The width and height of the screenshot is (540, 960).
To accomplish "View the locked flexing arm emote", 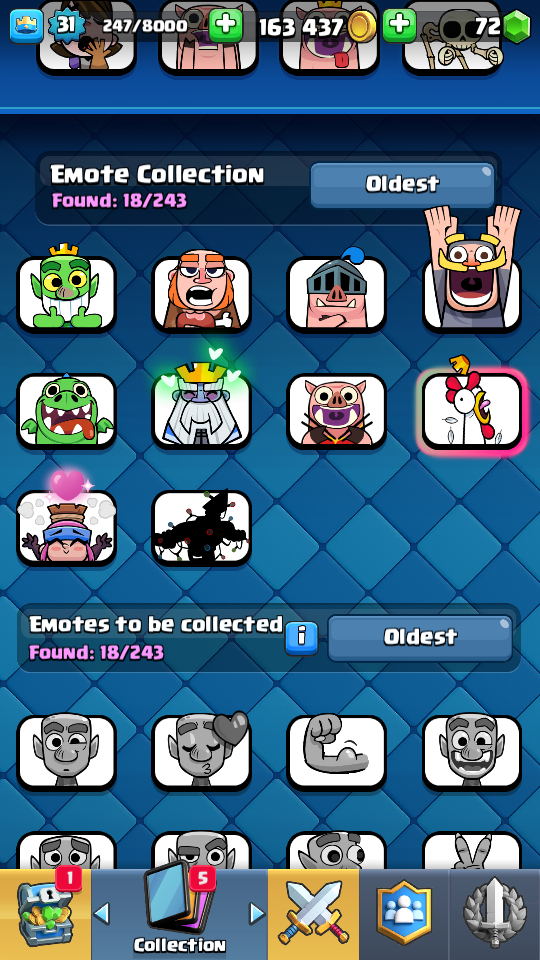I will pyautogui.click(x=337, y=752).
